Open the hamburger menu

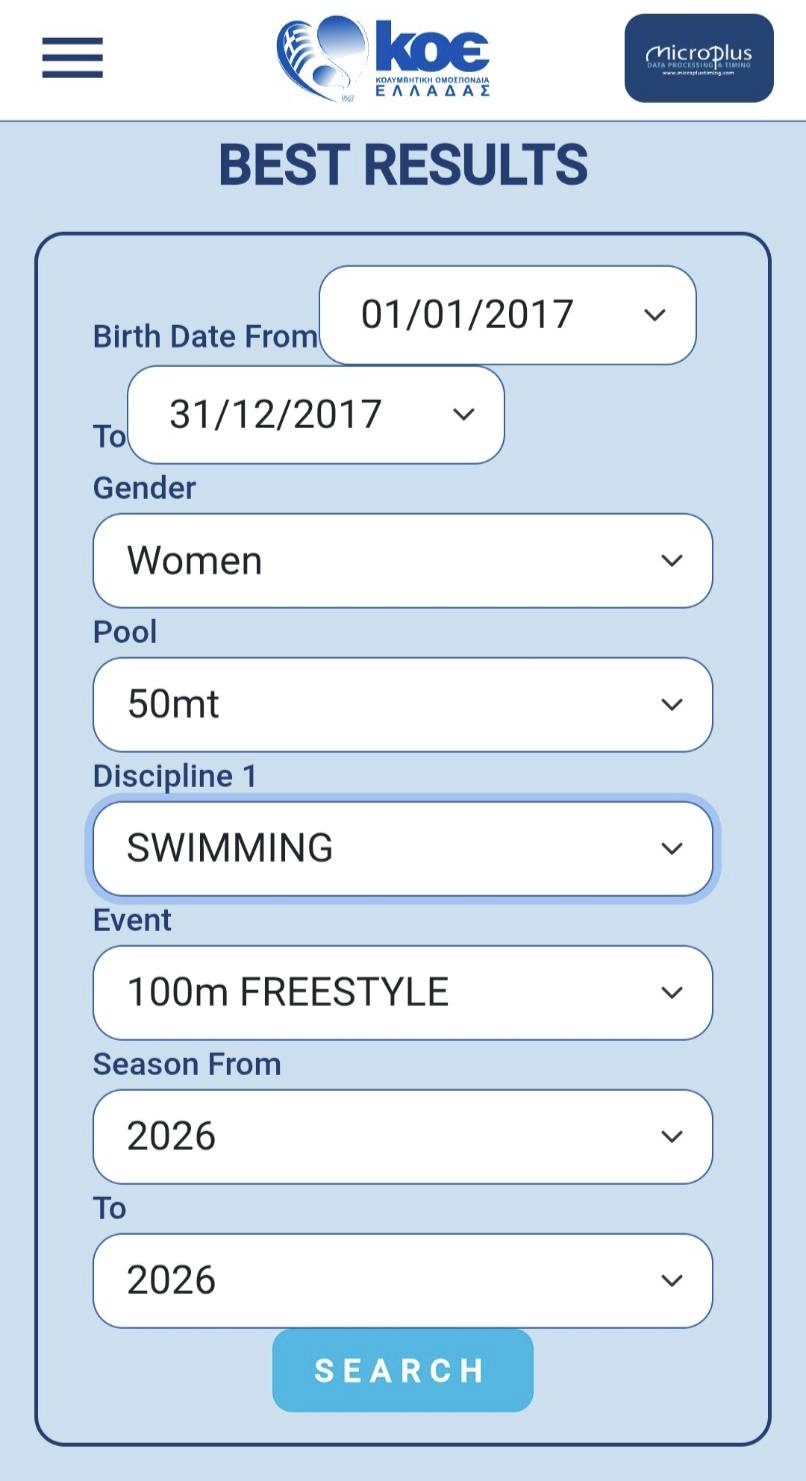point(72,57)
